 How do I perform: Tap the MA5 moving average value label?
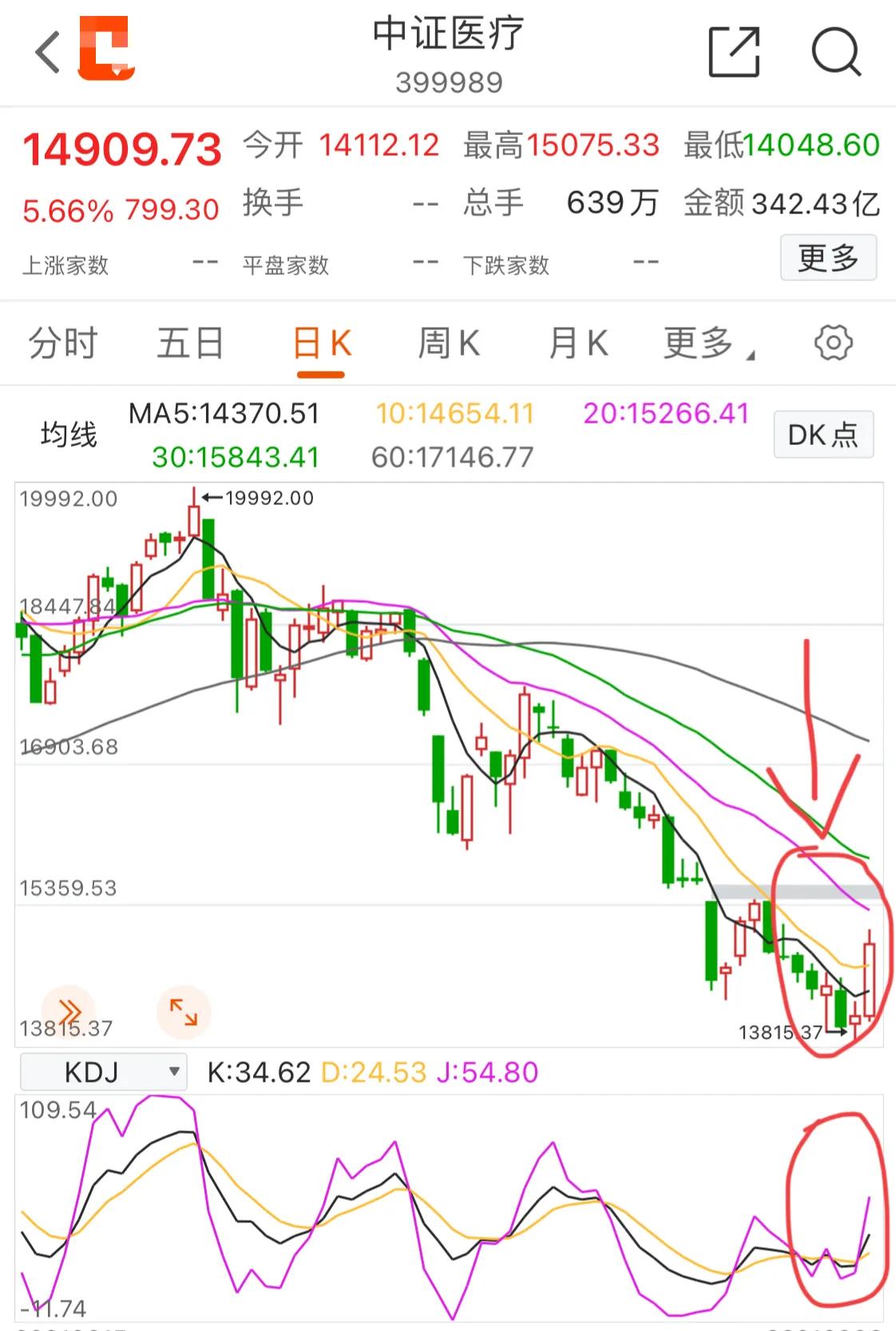tap(224, 414)
